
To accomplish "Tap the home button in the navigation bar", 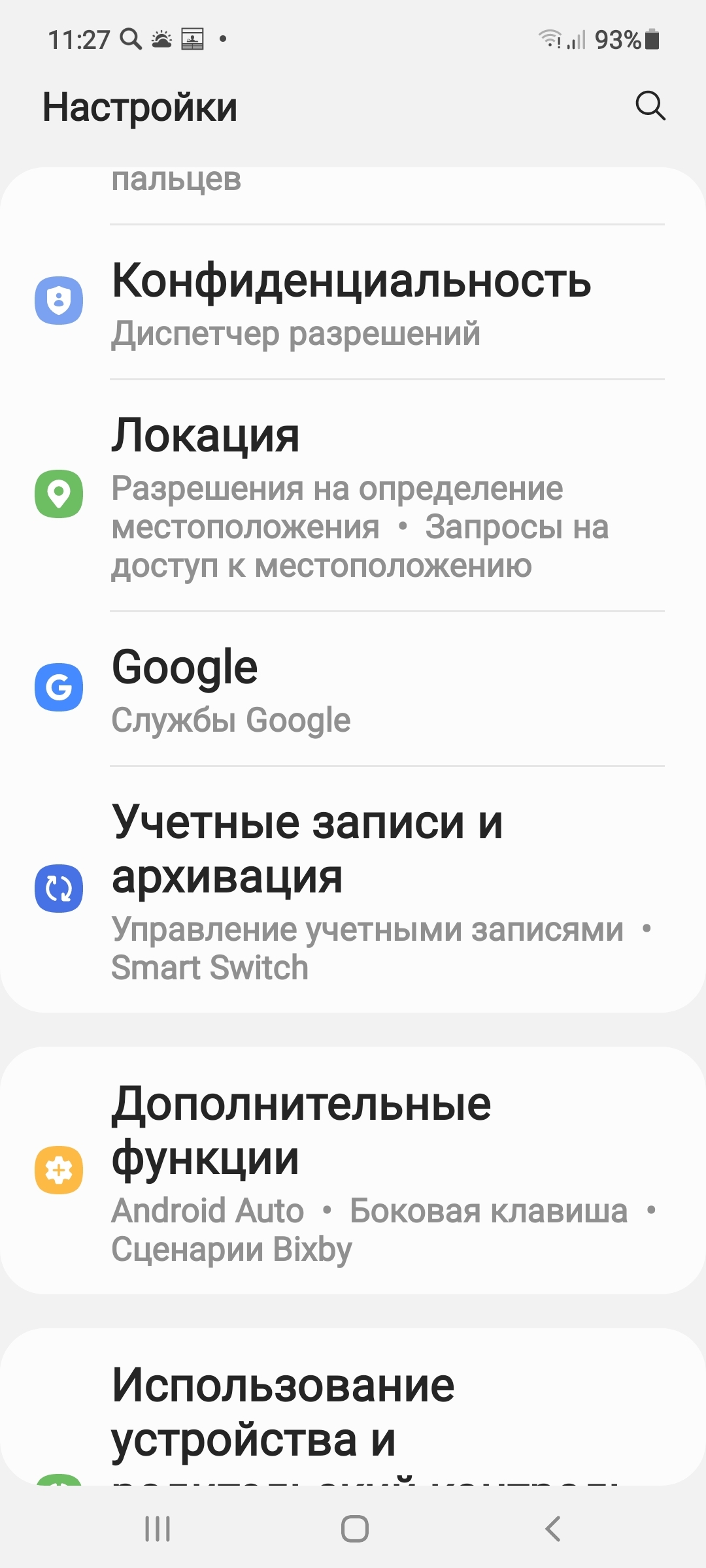I will [354, 1529].
